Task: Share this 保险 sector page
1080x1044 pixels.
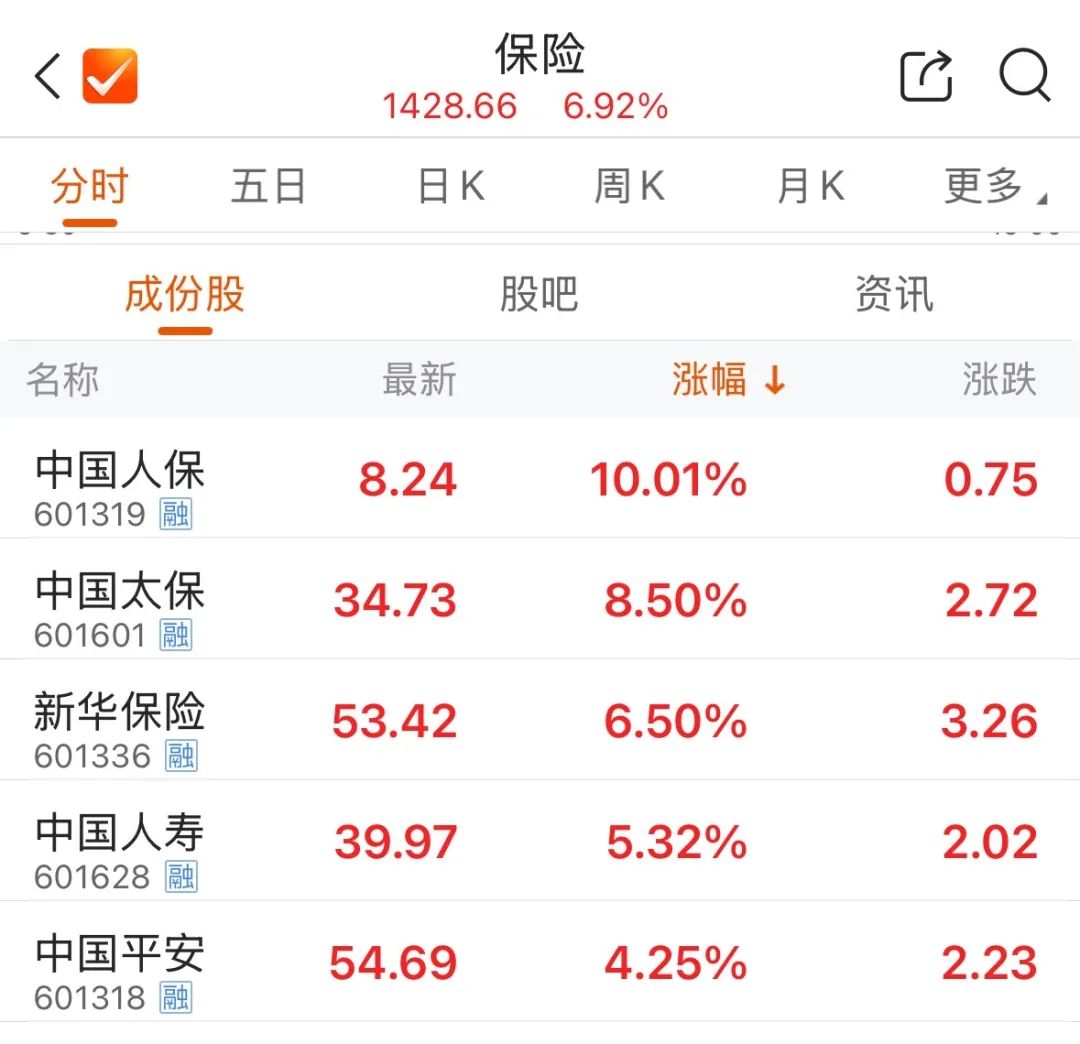Action: [x=926, y=76]
